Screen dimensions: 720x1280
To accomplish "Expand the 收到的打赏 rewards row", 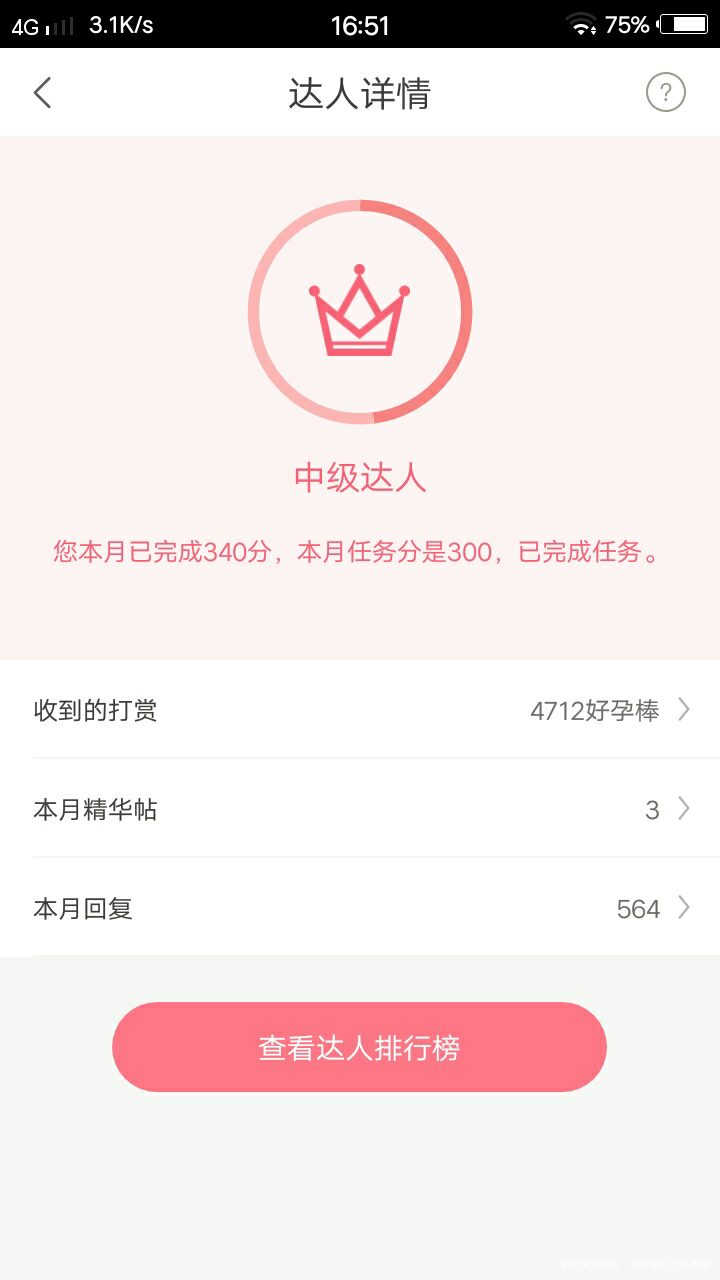I will point(684,709).
